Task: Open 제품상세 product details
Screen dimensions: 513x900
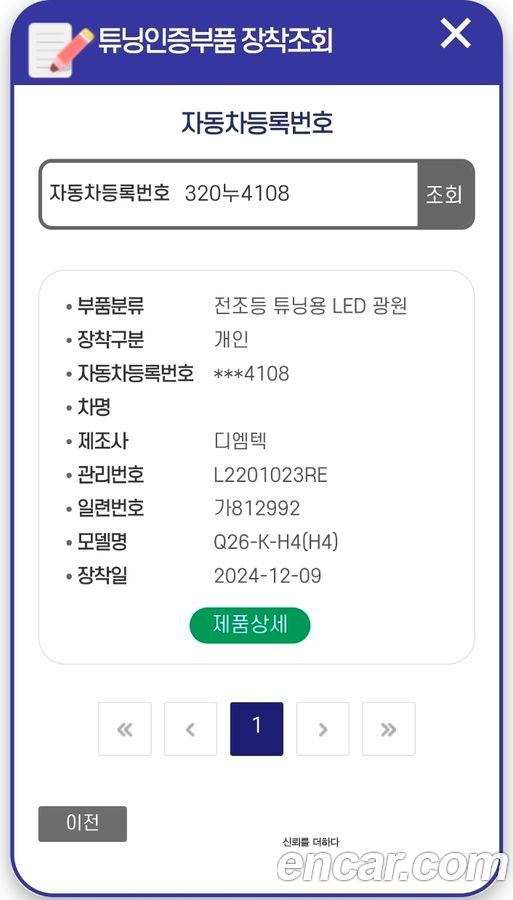Action: pyautogui.click(x=250, y=625)
